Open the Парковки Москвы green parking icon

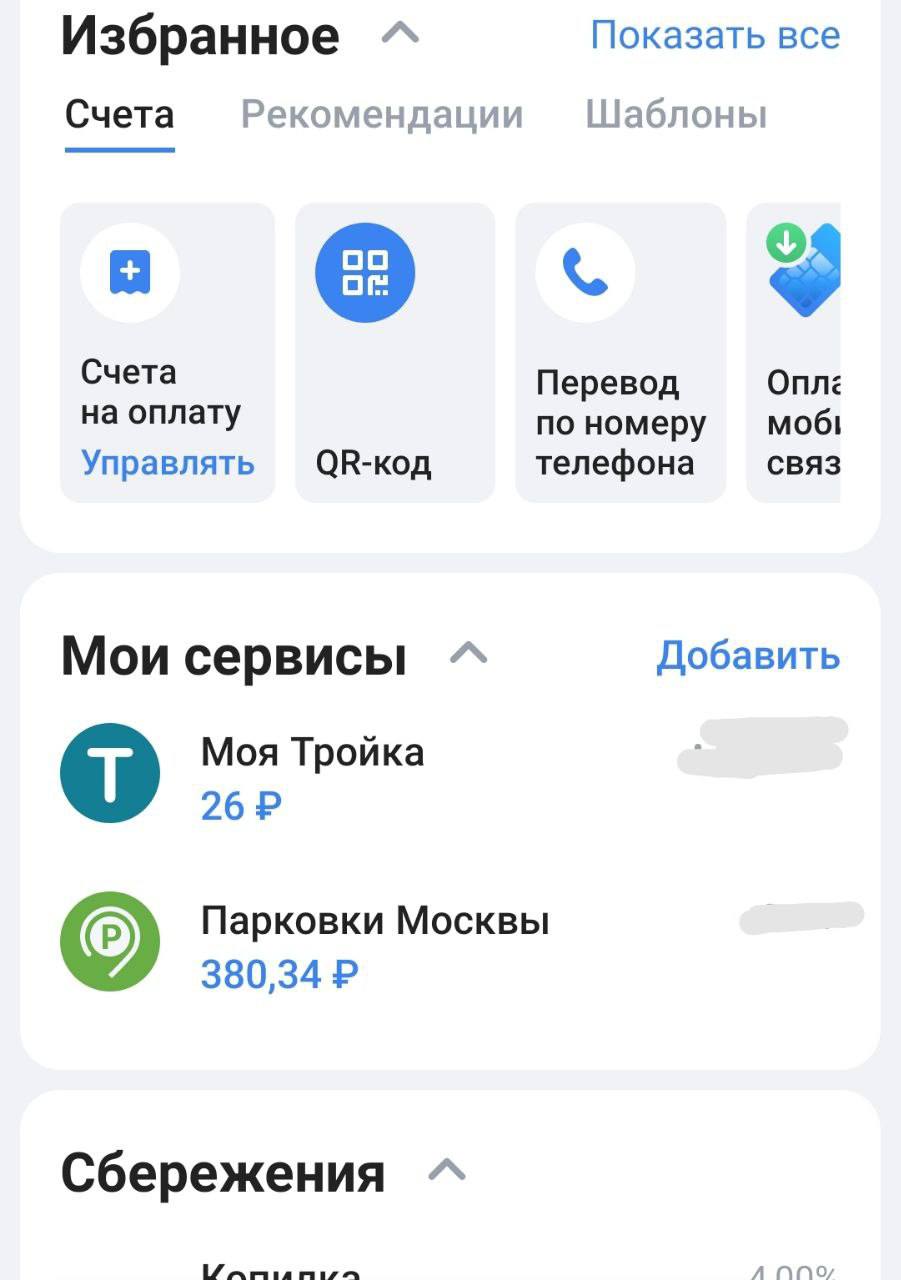coord(110,942)
